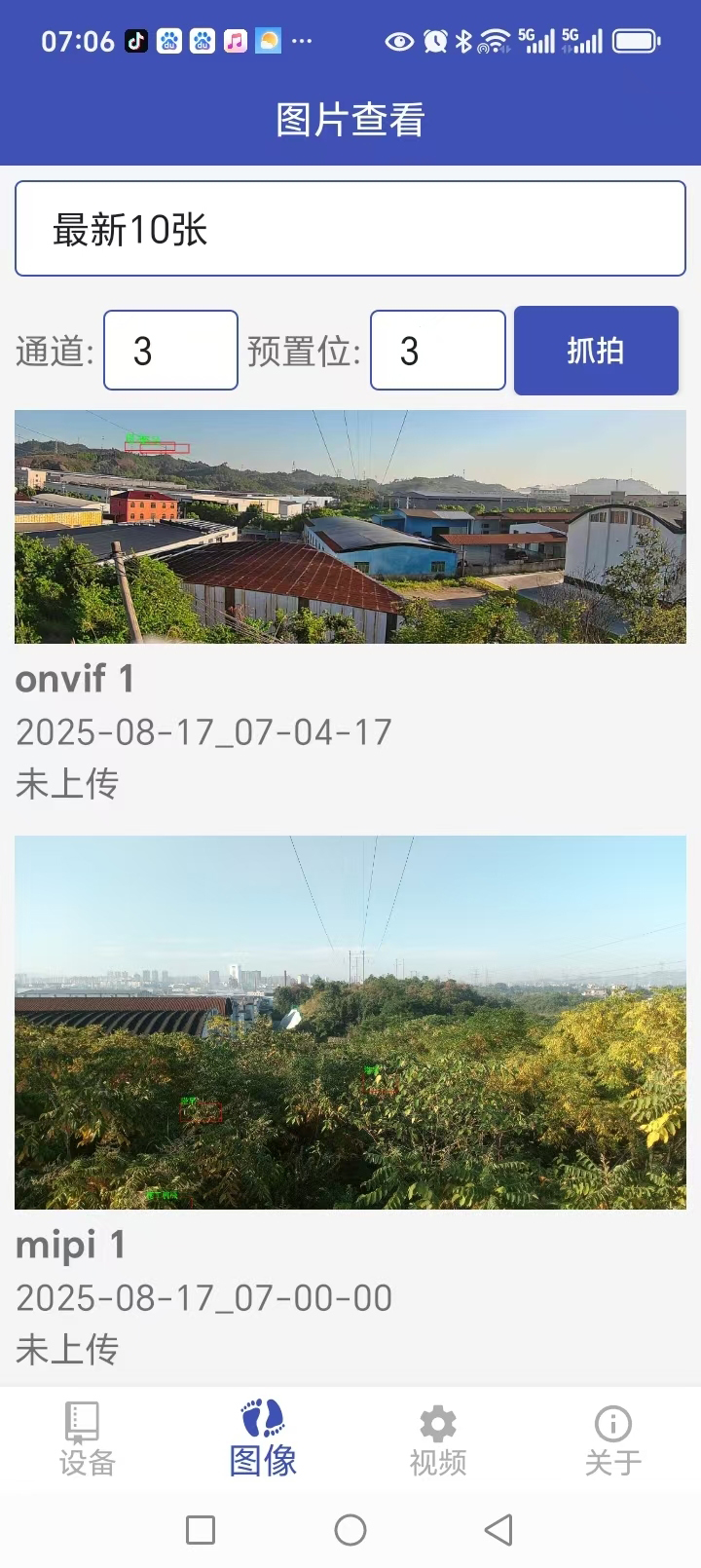Screen dimensions: 701x1568
Task: Tap the TikTok icon in the status bar
Action: pos(135,41)
